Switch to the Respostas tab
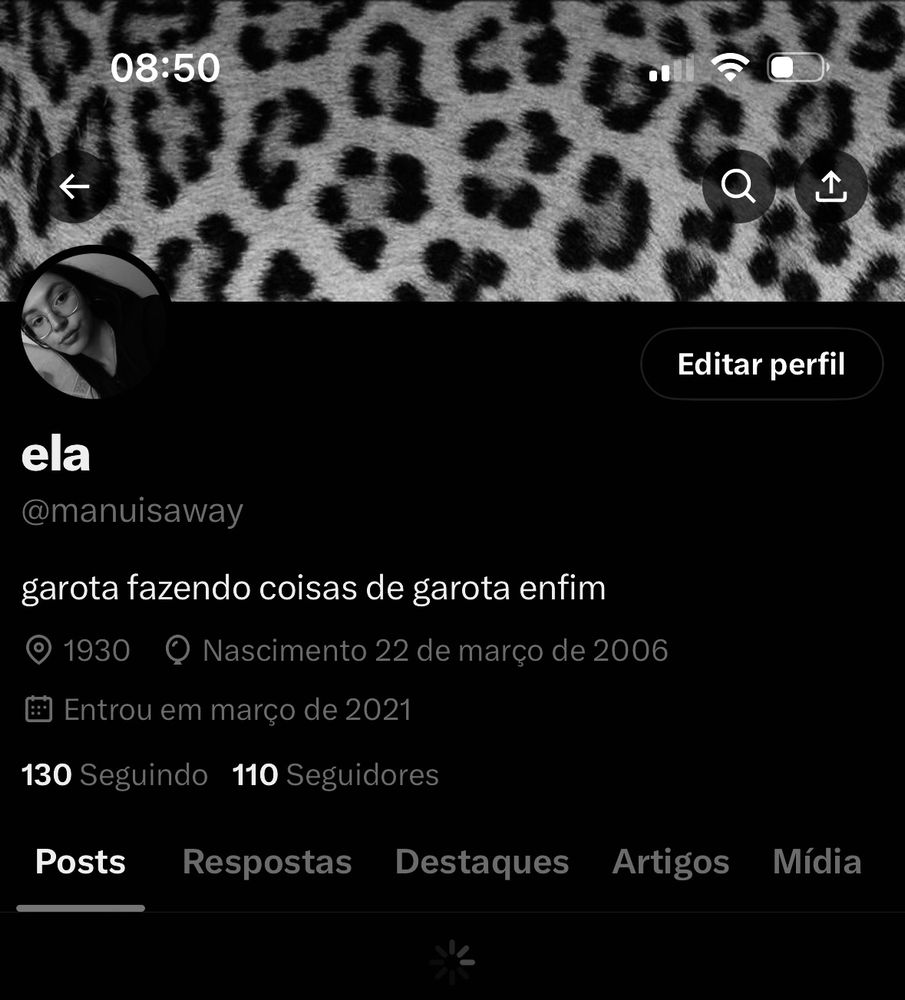The height and width of the screenshot is (1000, 905). 267,862
